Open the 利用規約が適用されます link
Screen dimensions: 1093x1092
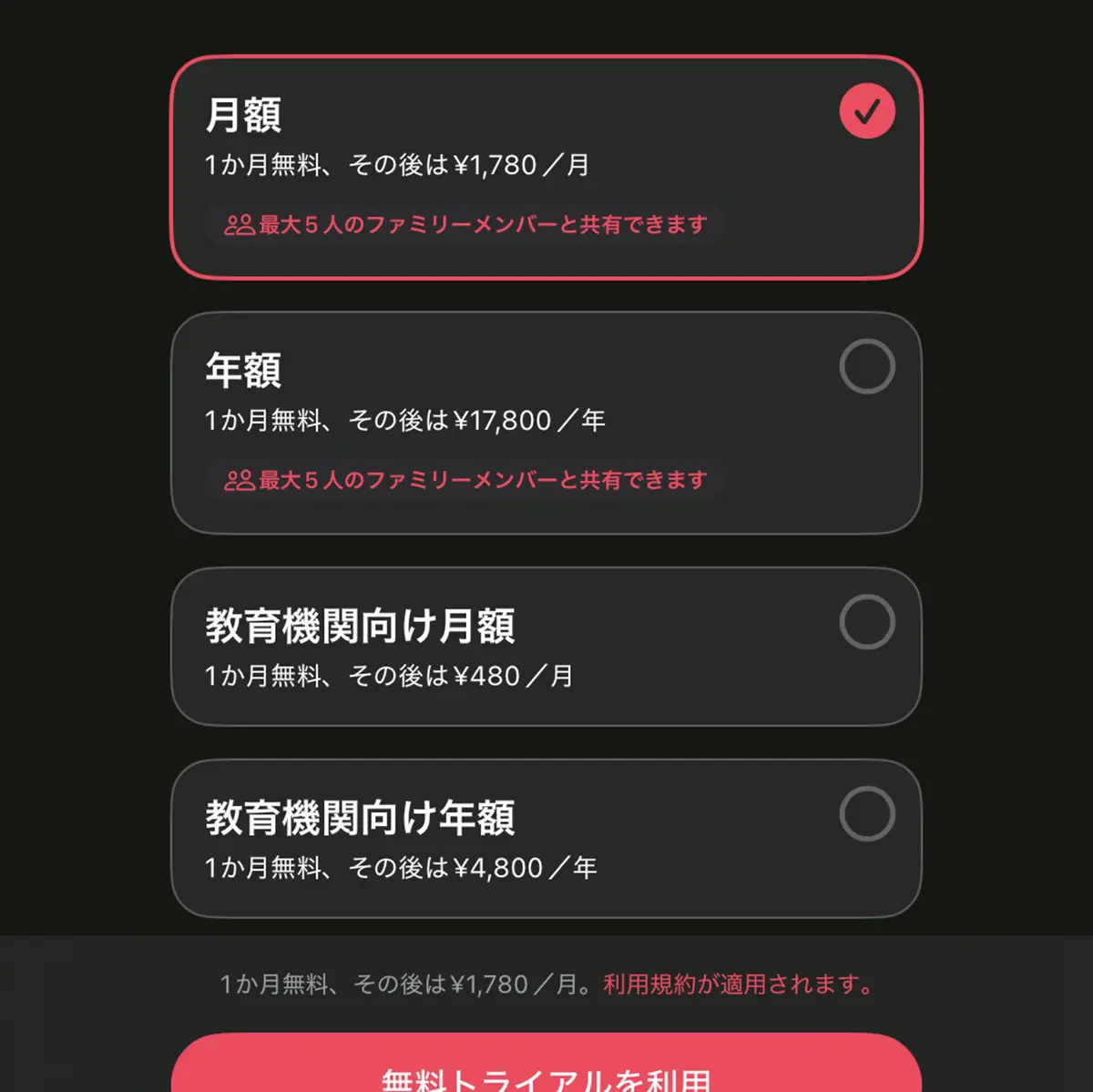click(739, 985)
